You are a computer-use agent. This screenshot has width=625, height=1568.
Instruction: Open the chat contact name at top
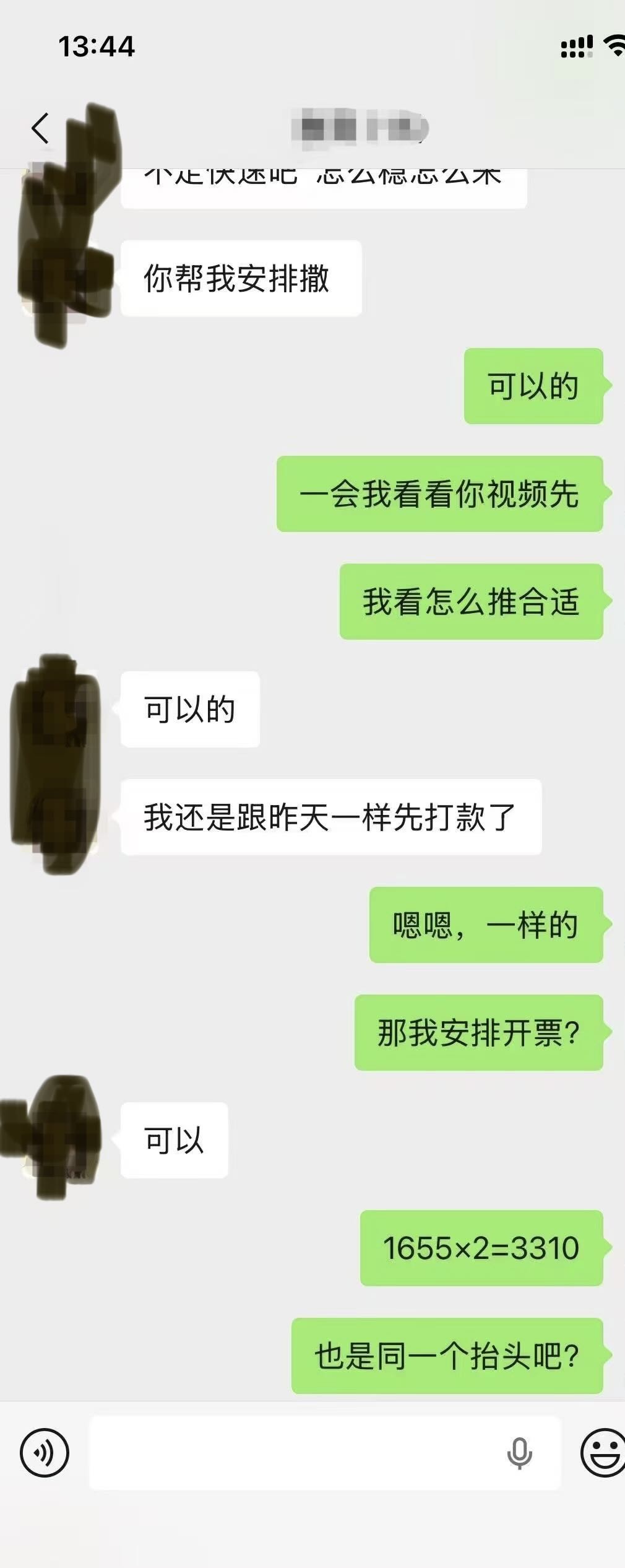click(359, 128)
